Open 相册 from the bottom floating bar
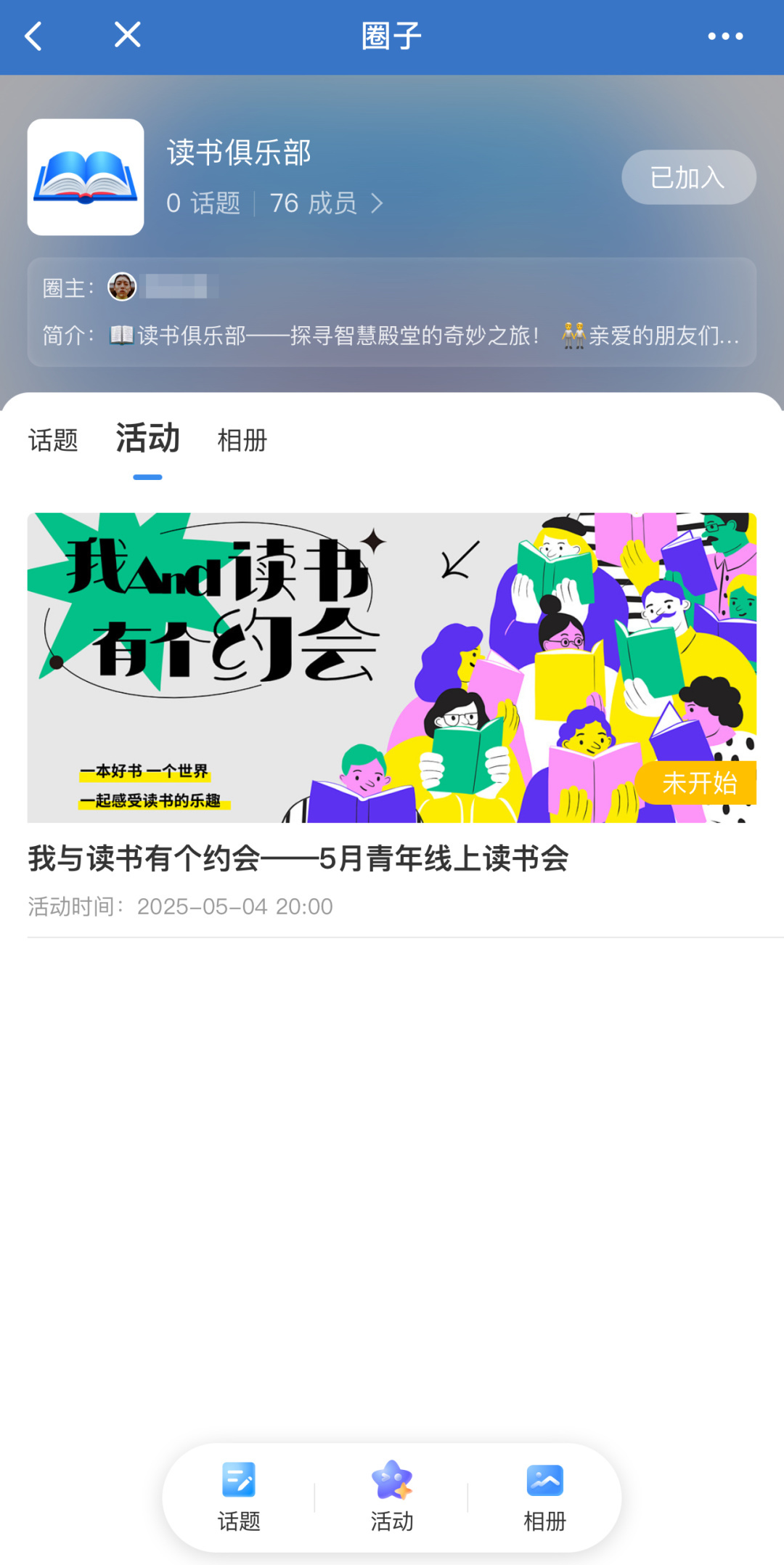The height and width of the screenshot is (1565, 784). pos(544,1497)
